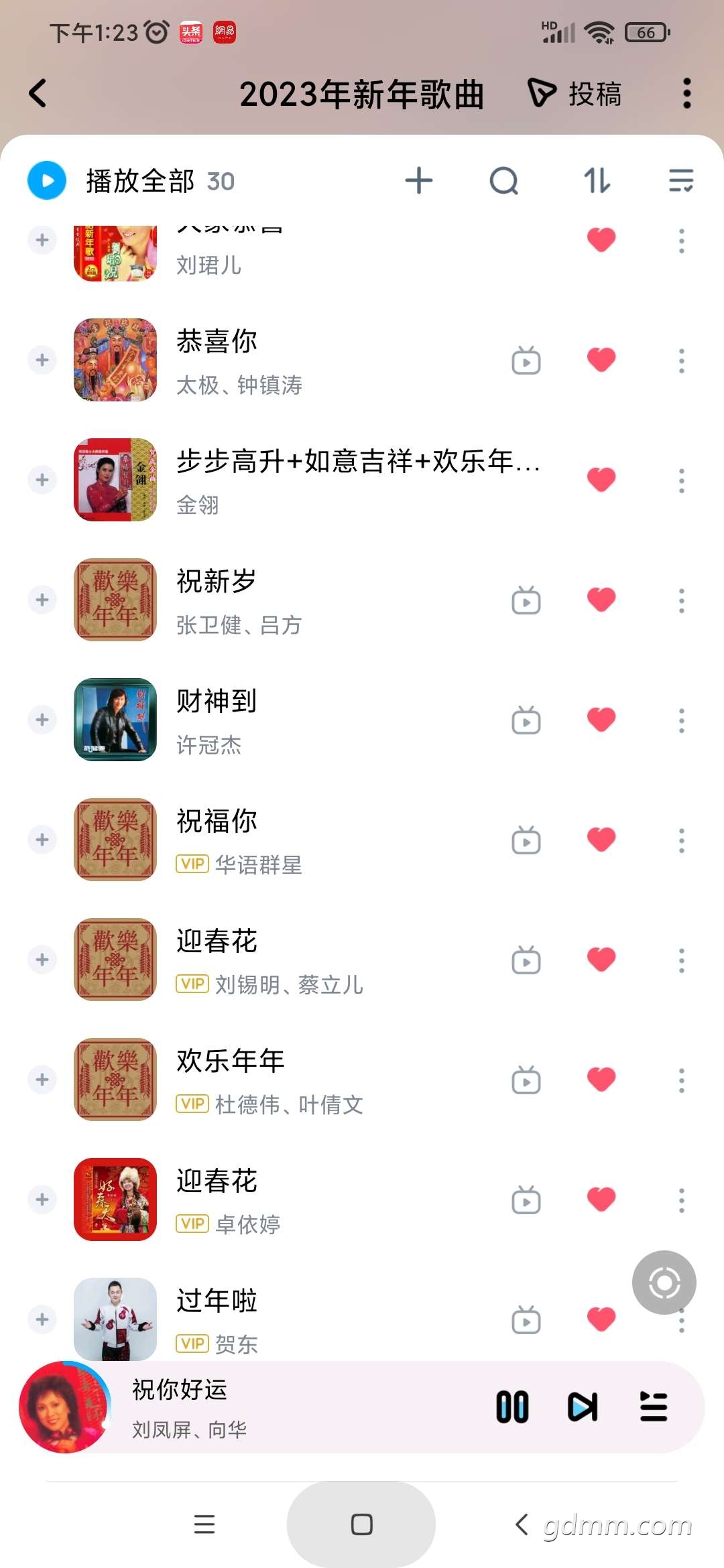
Task: Add 祝福你 to the play queue
Action: 42,840
